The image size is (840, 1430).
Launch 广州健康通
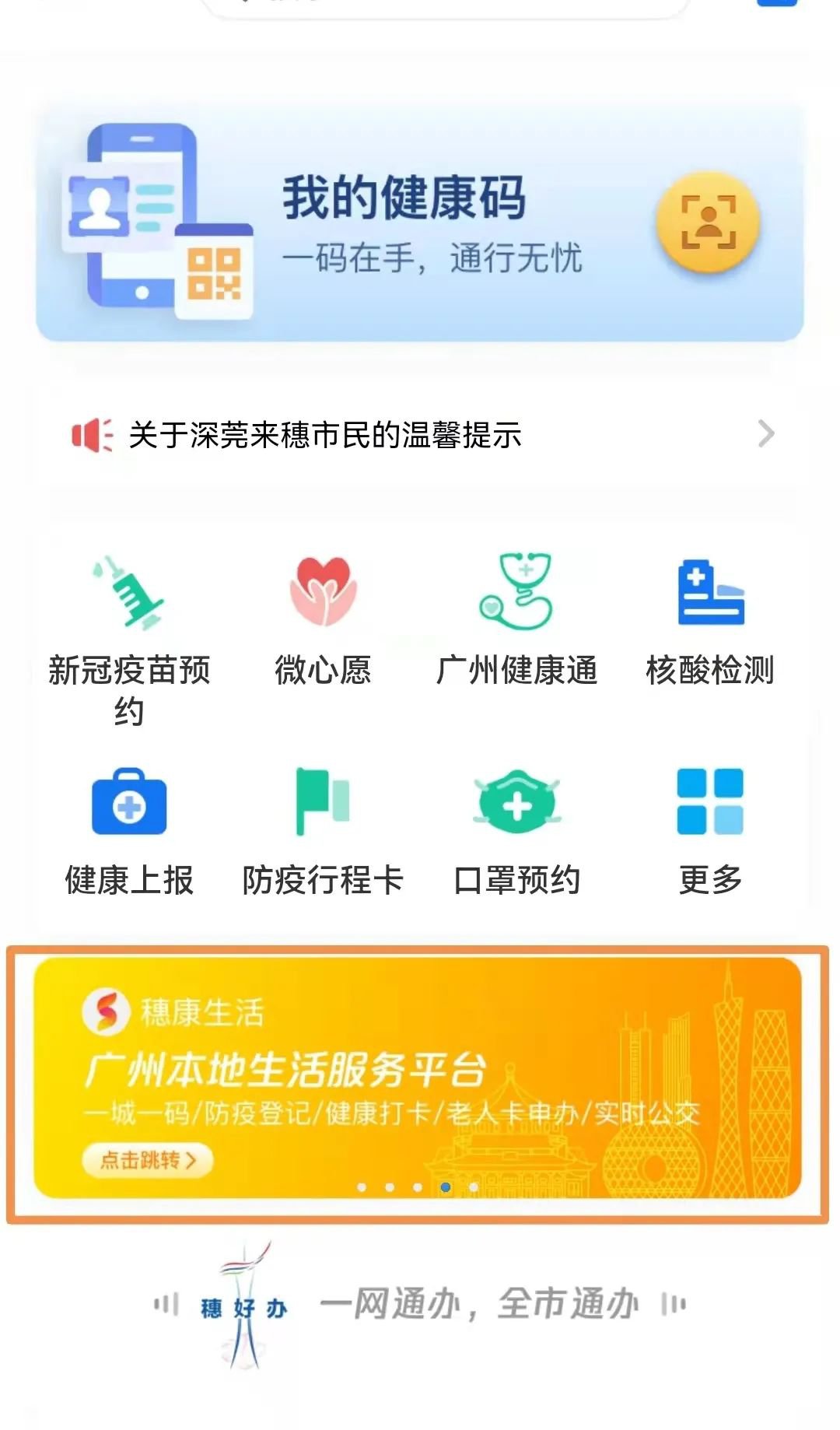pyautogui.click(x=516, y=622)
